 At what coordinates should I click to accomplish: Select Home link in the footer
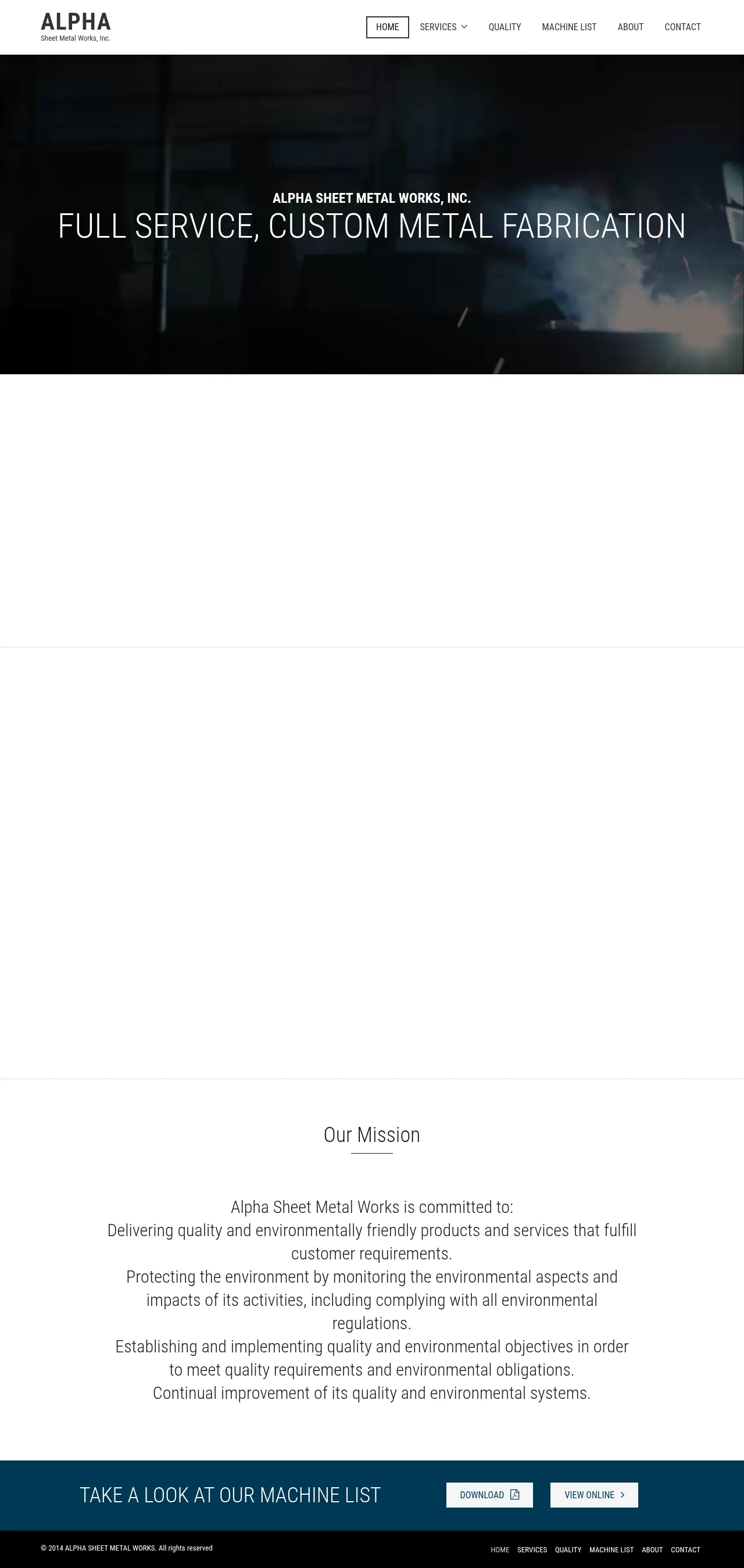pyautogui.click(x=499, y=1549)
